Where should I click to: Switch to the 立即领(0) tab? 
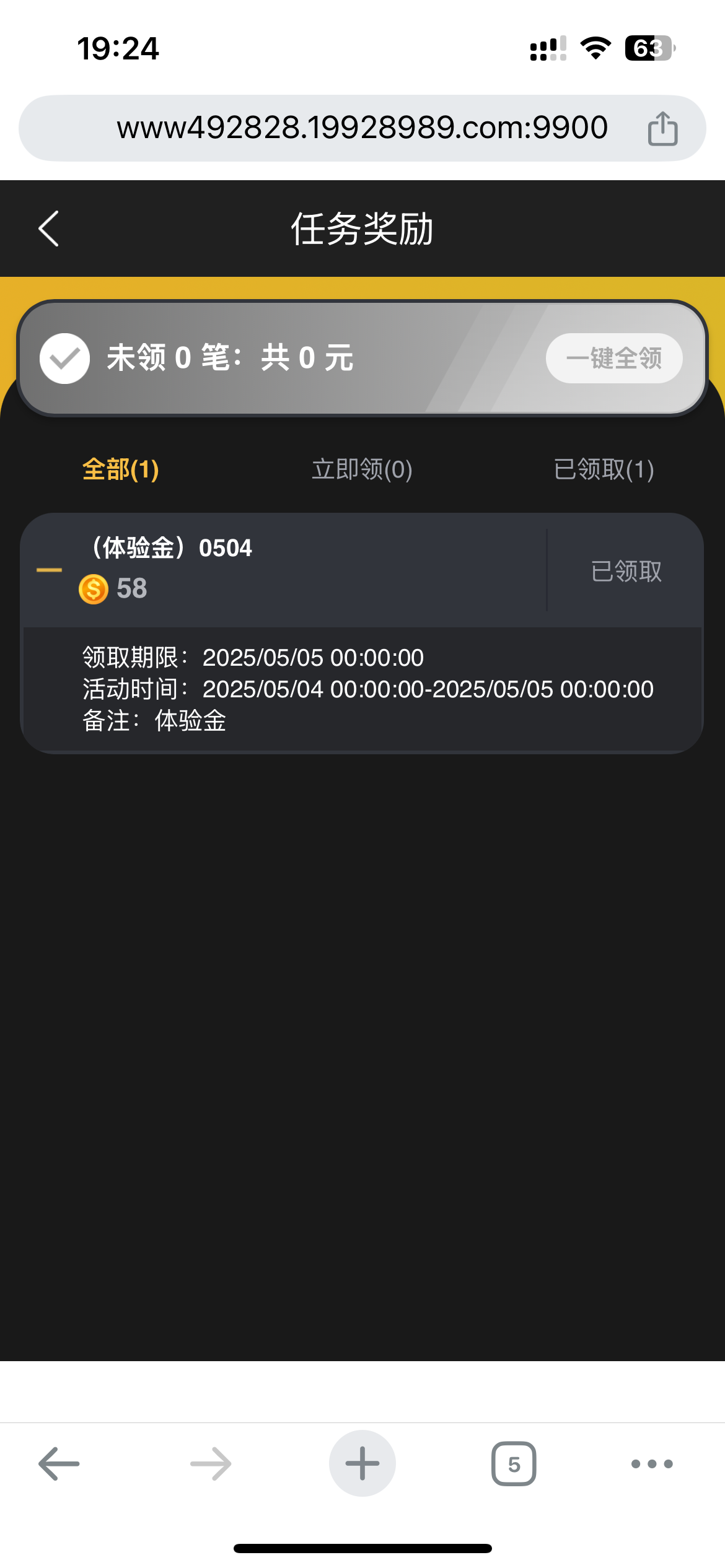(362, 469)
